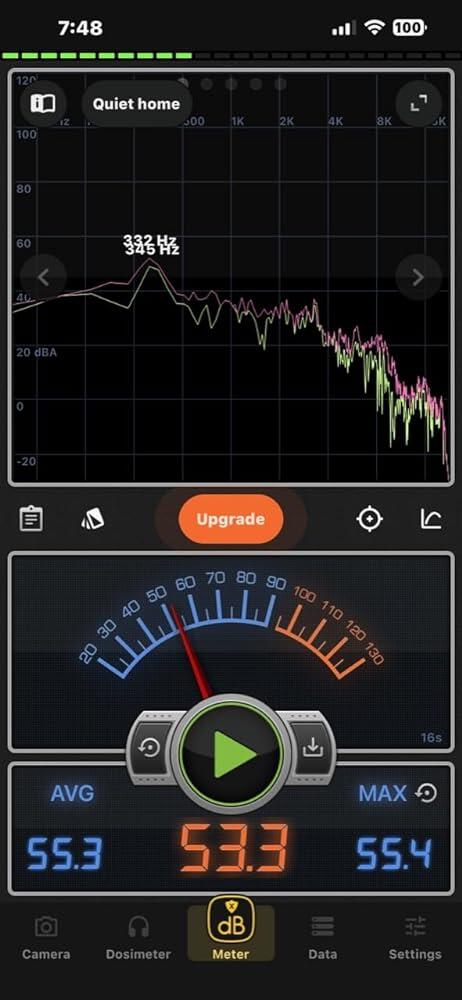The height and width of the screenshot is (1000, 462).
Task: Save the recording with the download button
Action: (x=313, y=748)
